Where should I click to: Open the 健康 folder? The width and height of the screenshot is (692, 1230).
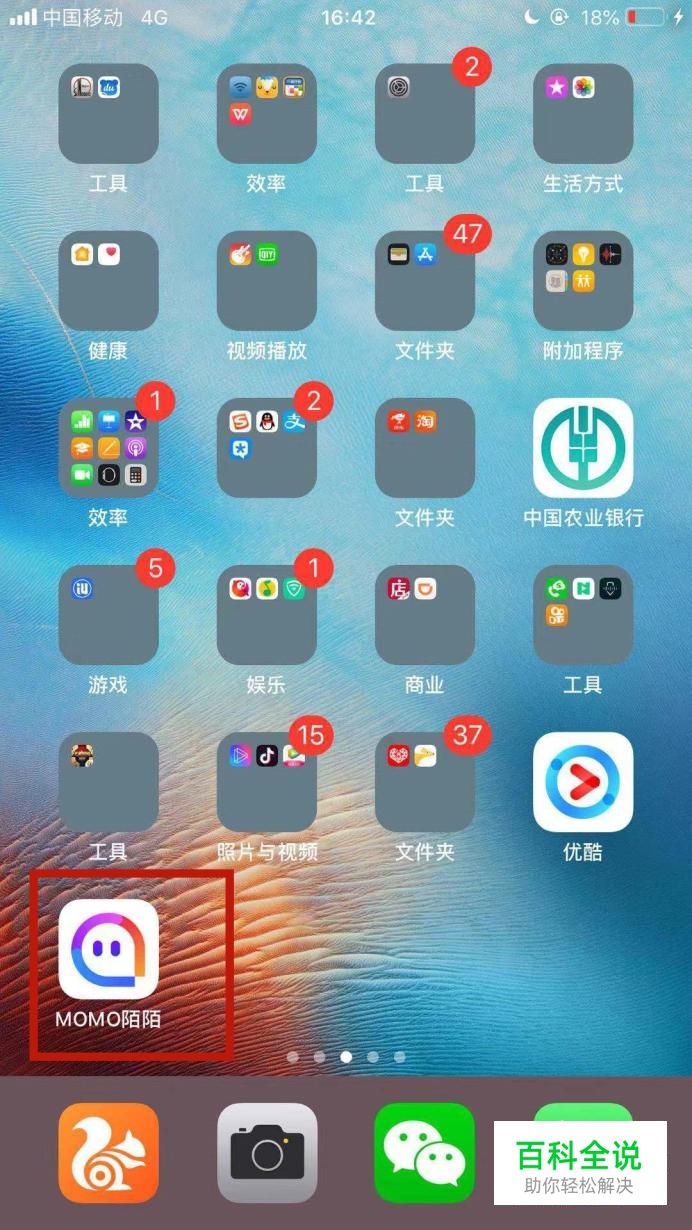pyautogui.click(x=108, y=281)
